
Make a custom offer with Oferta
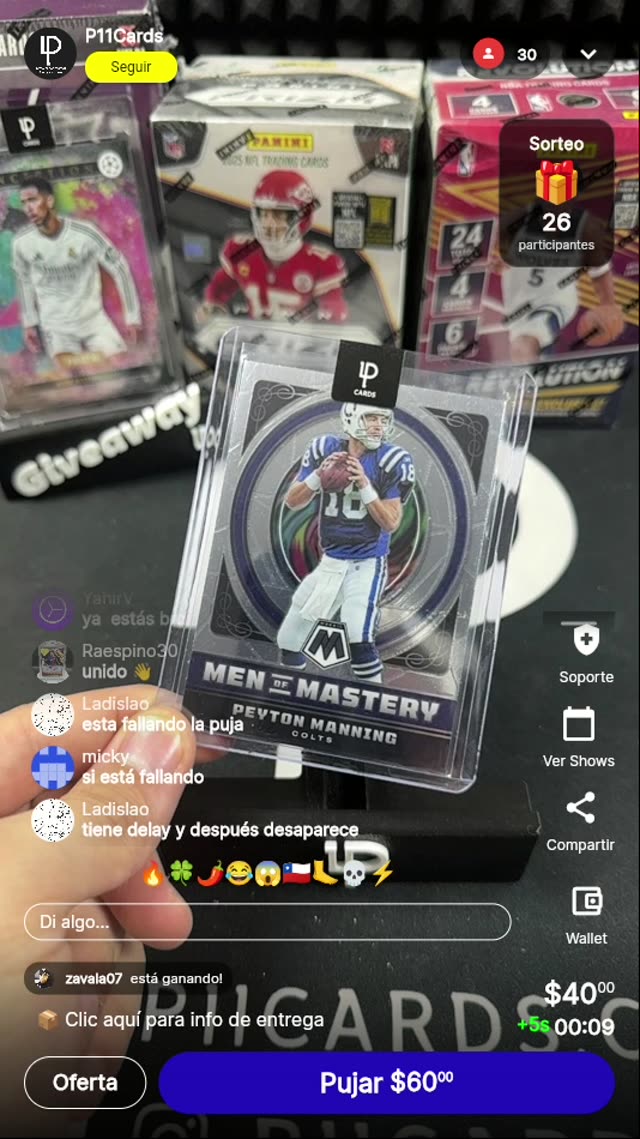coord(85,1082)
